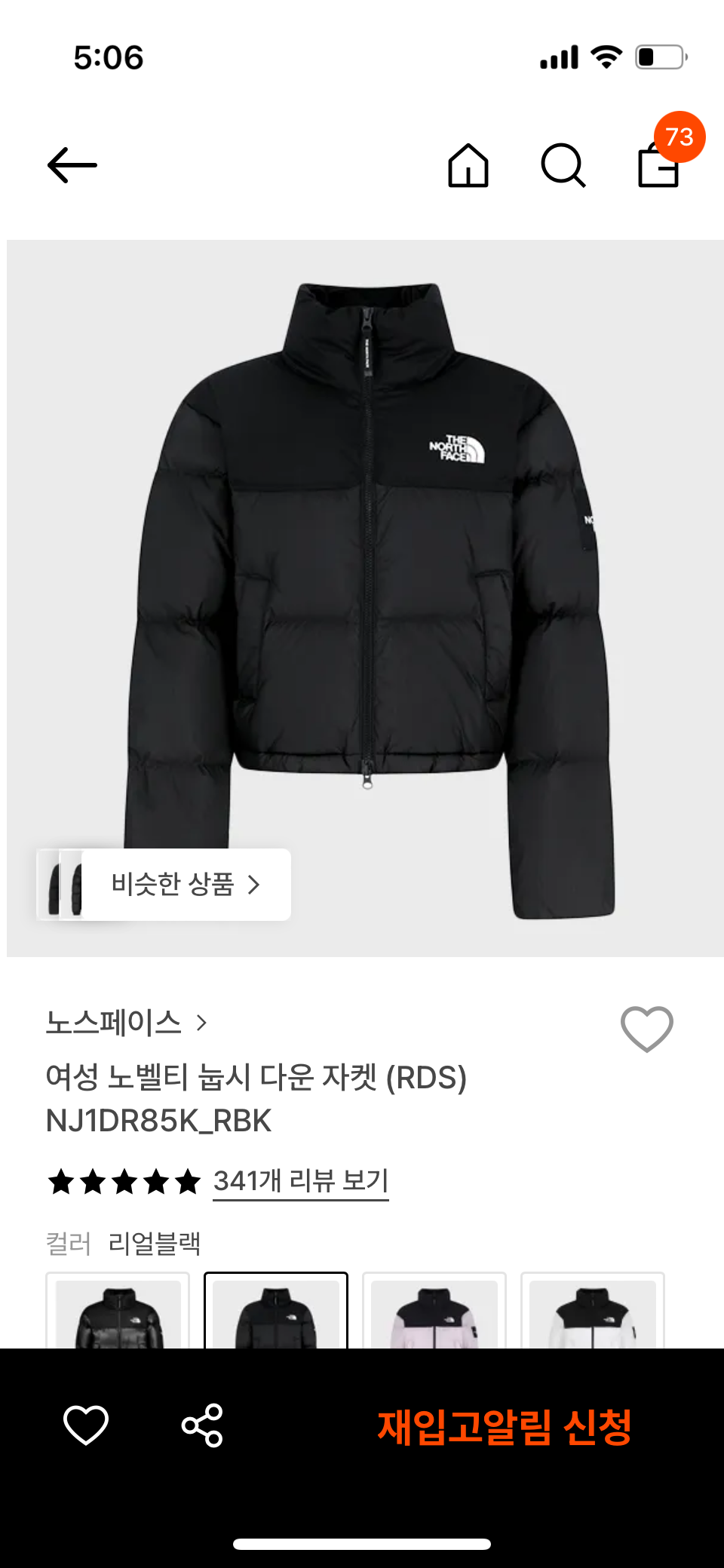Share this product

(x=202, y=1425)
